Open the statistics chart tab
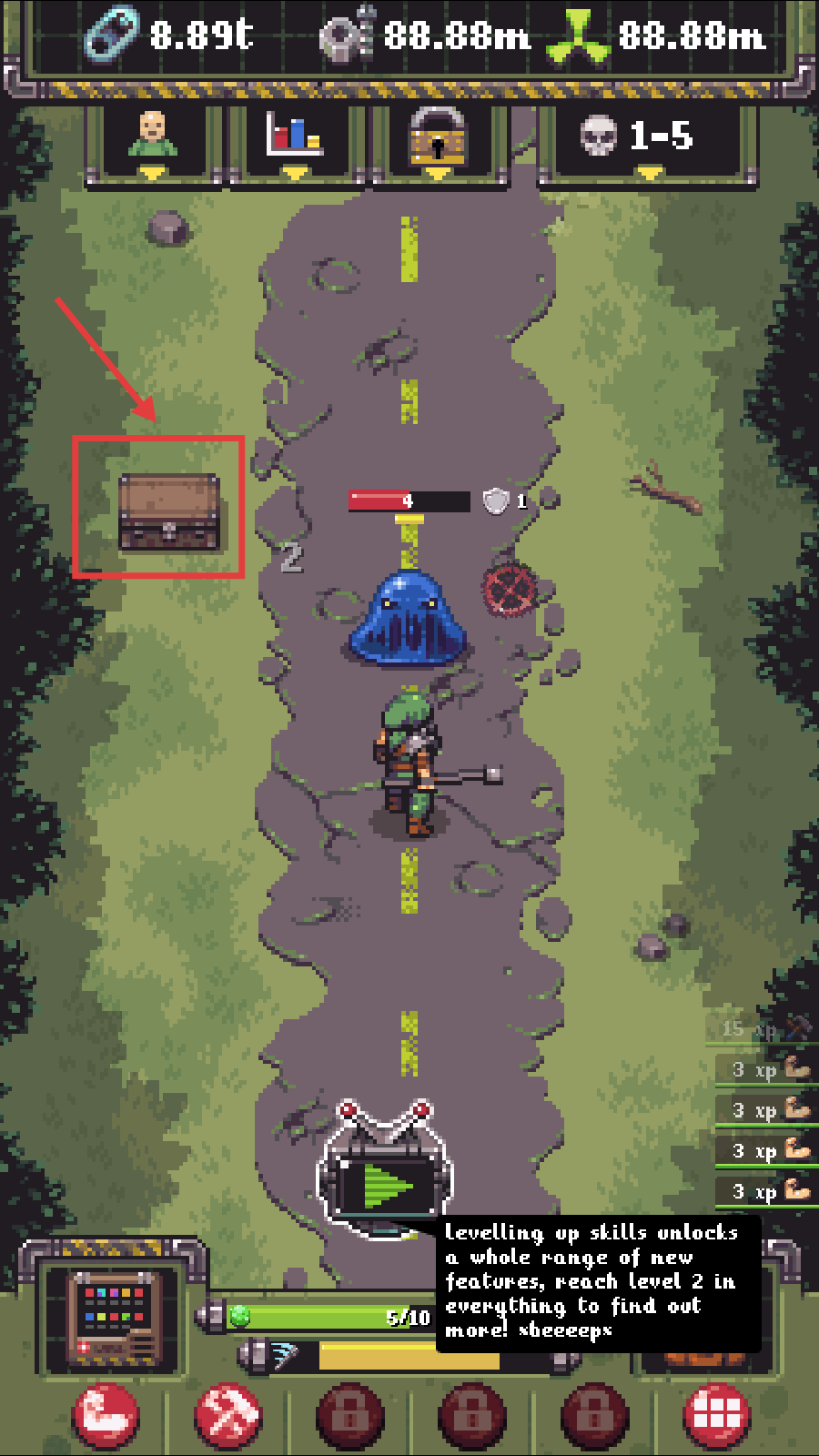 pyautogui.click(x=293, y=138)
